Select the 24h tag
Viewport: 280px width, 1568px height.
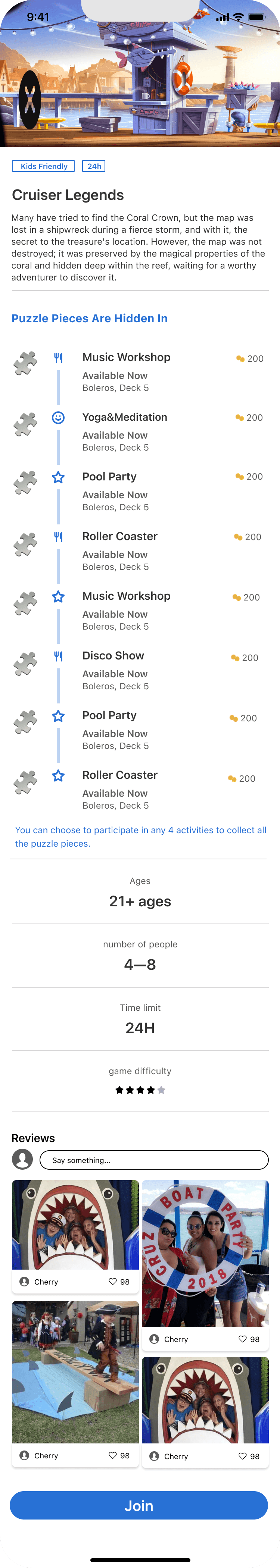(x=94, y=166)
